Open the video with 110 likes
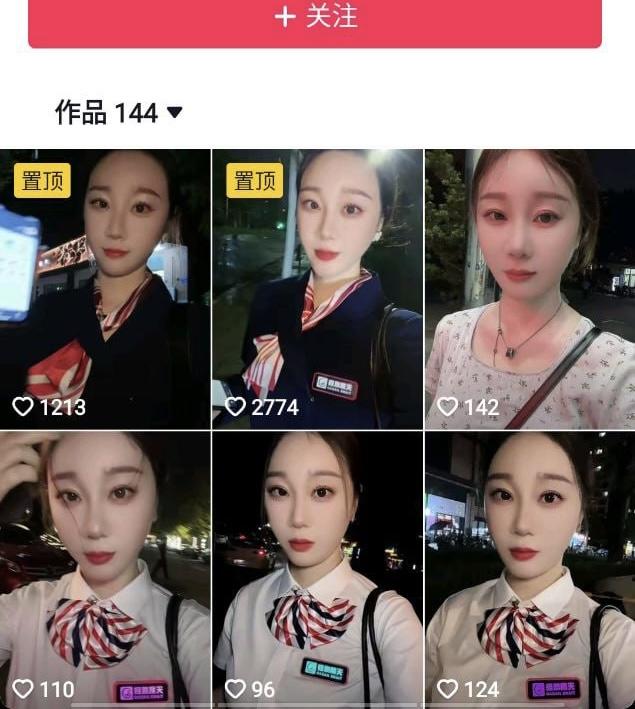This screenshot has width=635, height=709. pos(105,570)
